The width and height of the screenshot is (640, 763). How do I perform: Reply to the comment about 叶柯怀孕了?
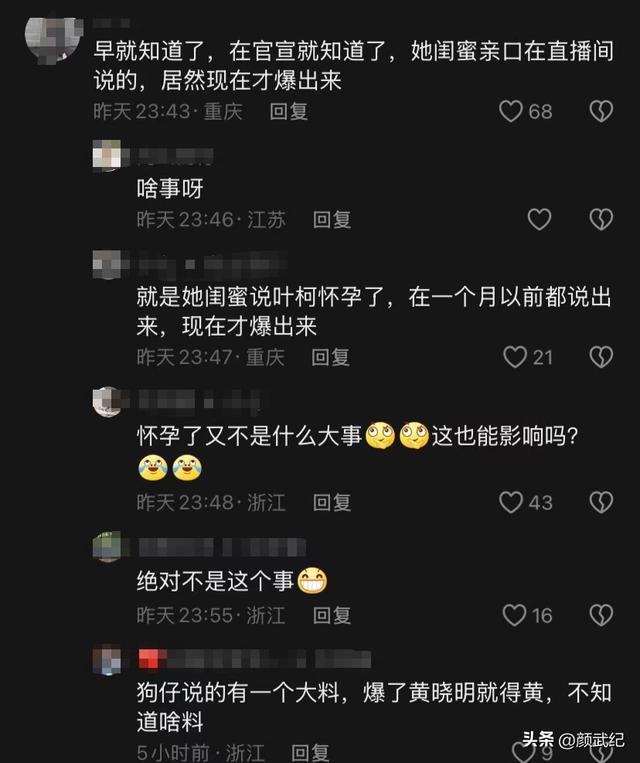pyautogui.click(x=330, y=356)
